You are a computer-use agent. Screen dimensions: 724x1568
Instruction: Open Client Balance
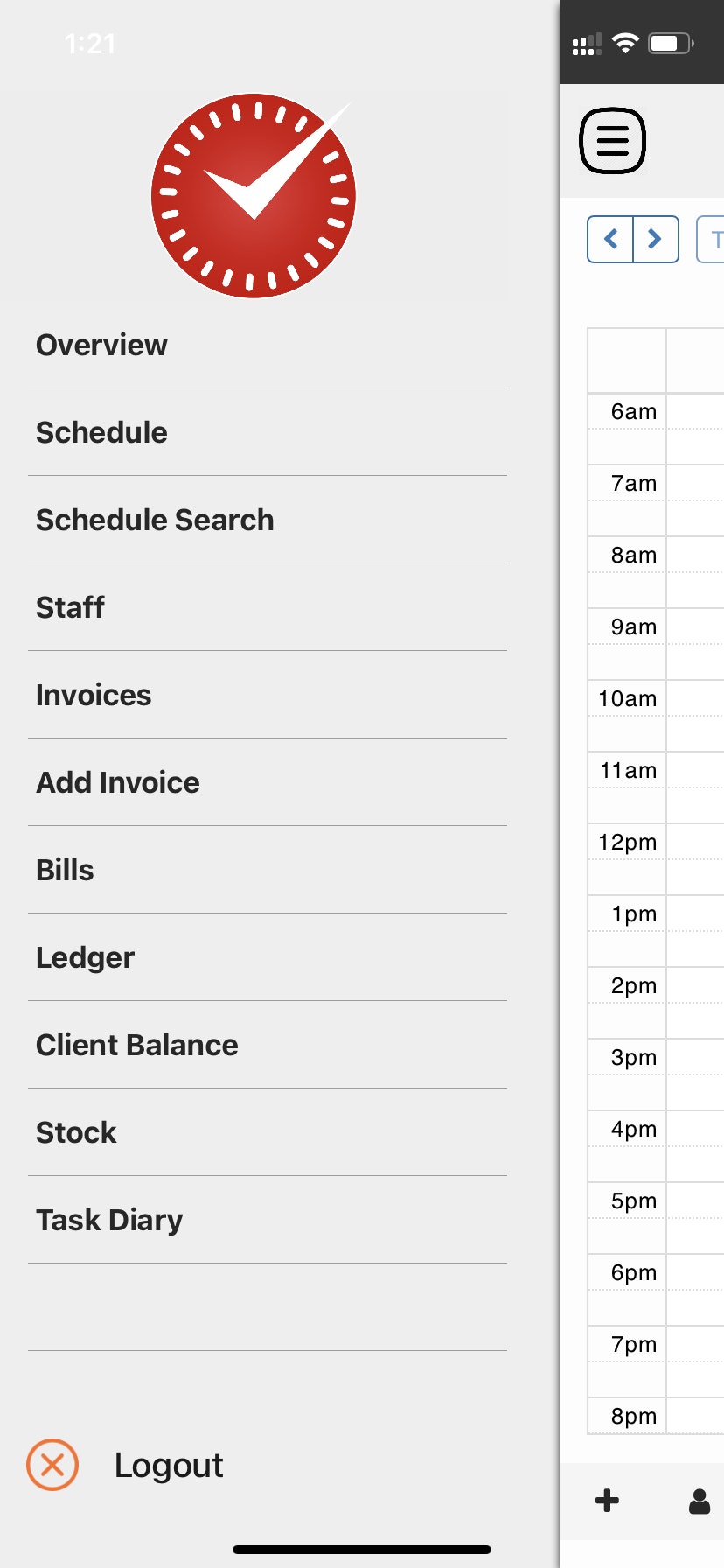[137, 1045]
